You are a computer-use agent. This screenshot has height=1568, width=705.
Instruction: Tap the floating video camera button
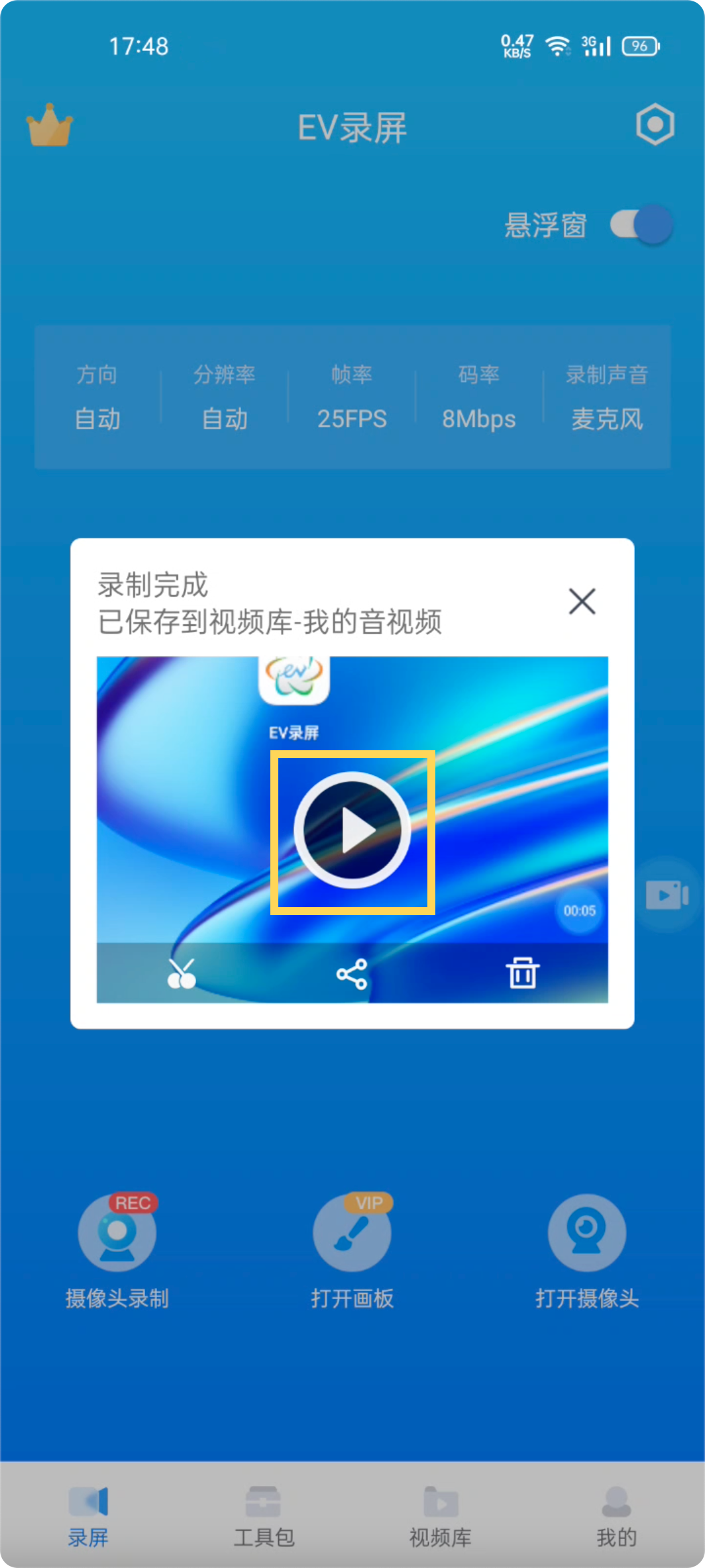pos(667,895)
